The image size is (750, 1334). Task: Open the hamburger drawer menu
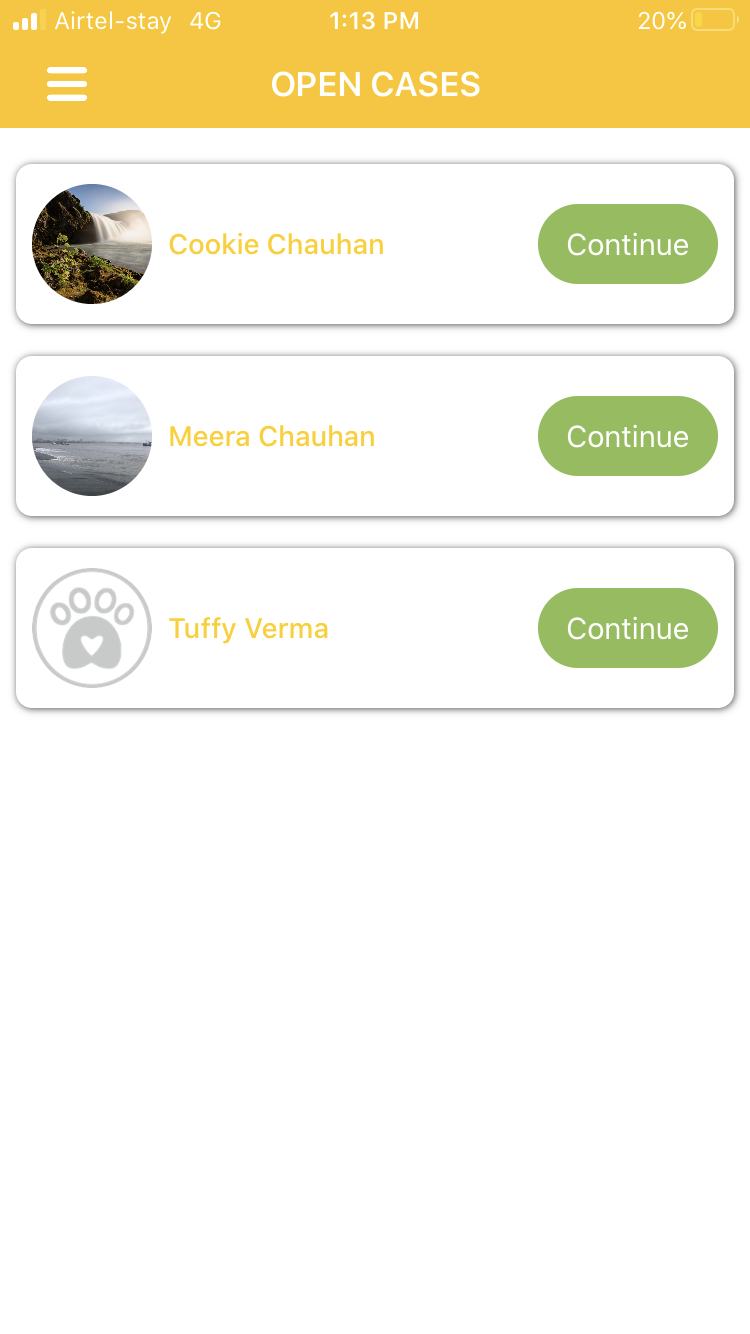click(x=67, y=84)
